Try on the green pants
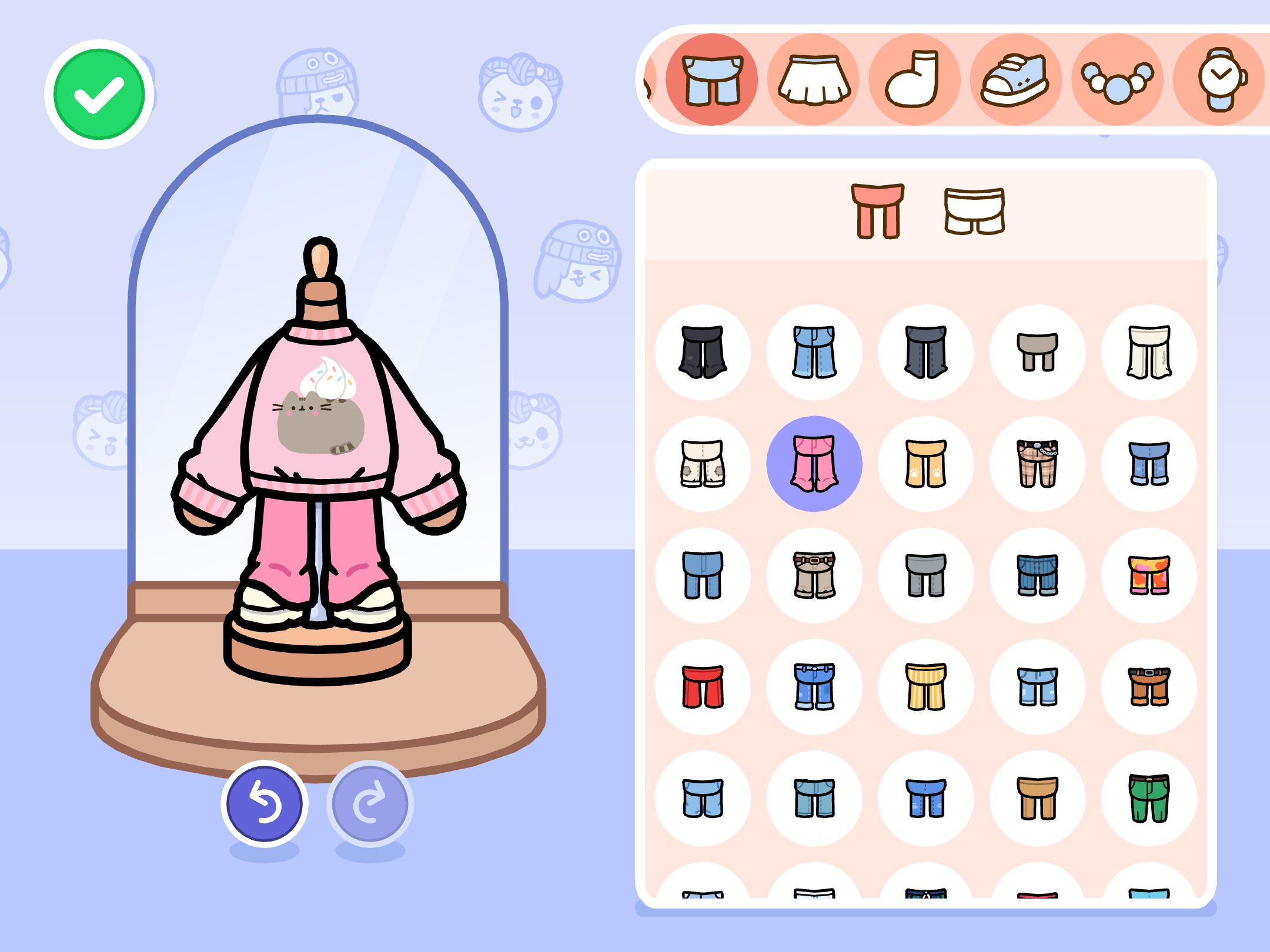 [x=1149, y=798]
